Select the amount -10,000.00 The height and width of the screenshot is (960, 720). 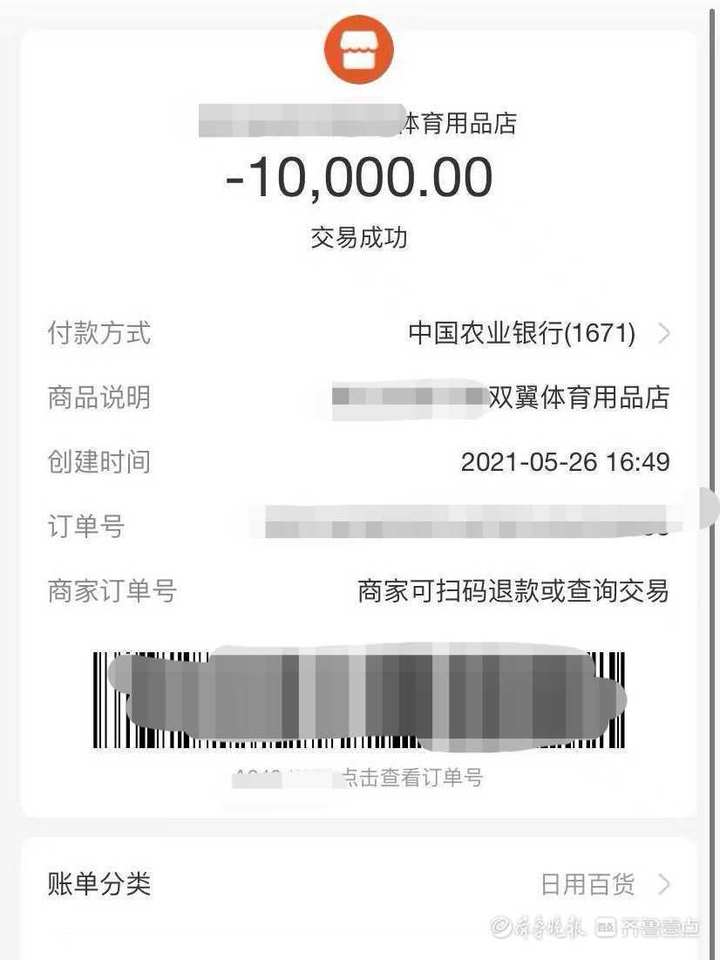360,180
